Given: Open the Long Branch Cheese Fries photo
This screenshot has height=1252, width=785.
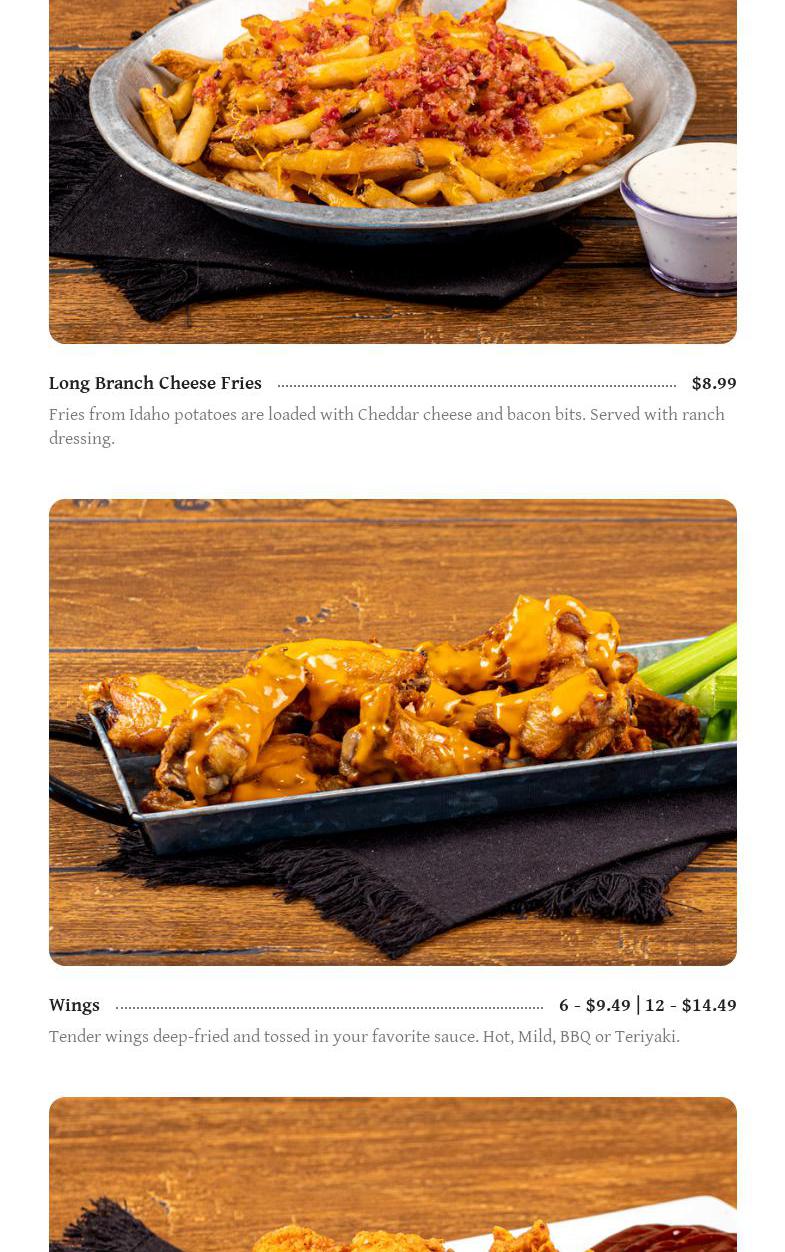Looking at the screenshot, I should click(x=392, y=170).
